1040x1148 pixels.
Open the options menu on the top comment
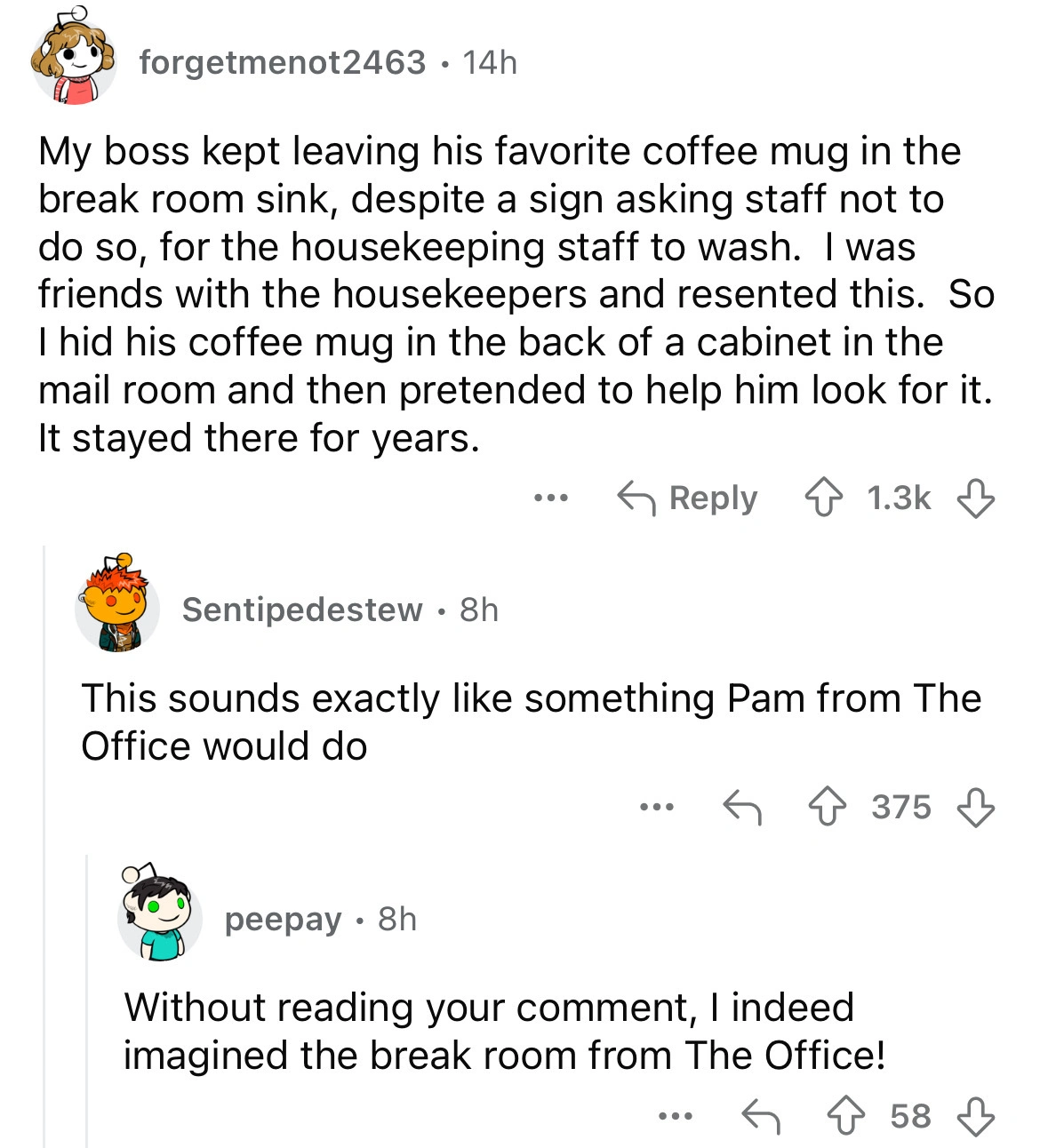coord(550,498)
